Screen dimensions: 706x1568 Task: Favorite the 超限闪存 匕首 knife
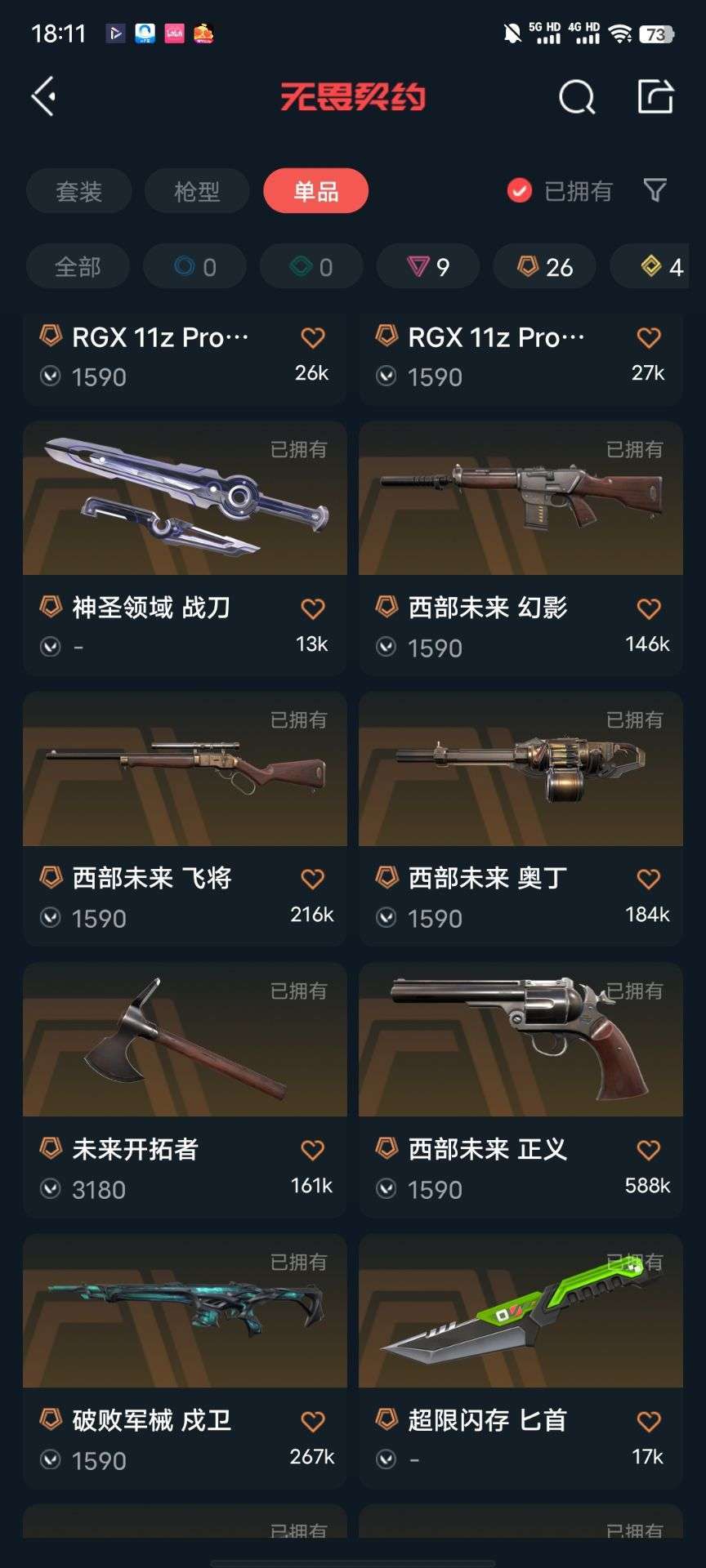coord(648,1422)
